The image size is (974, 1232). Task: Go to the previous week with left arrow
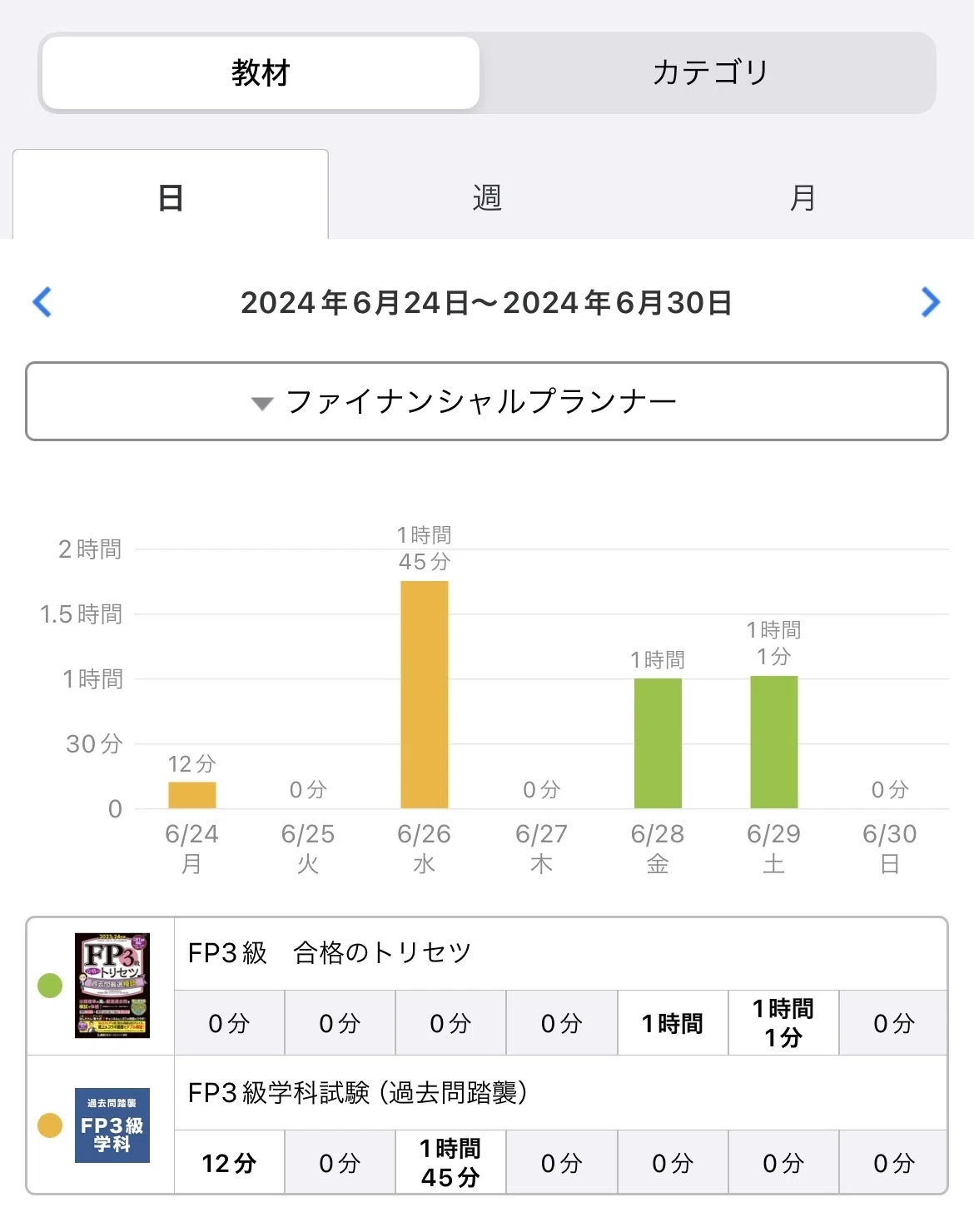coord(42,302)
